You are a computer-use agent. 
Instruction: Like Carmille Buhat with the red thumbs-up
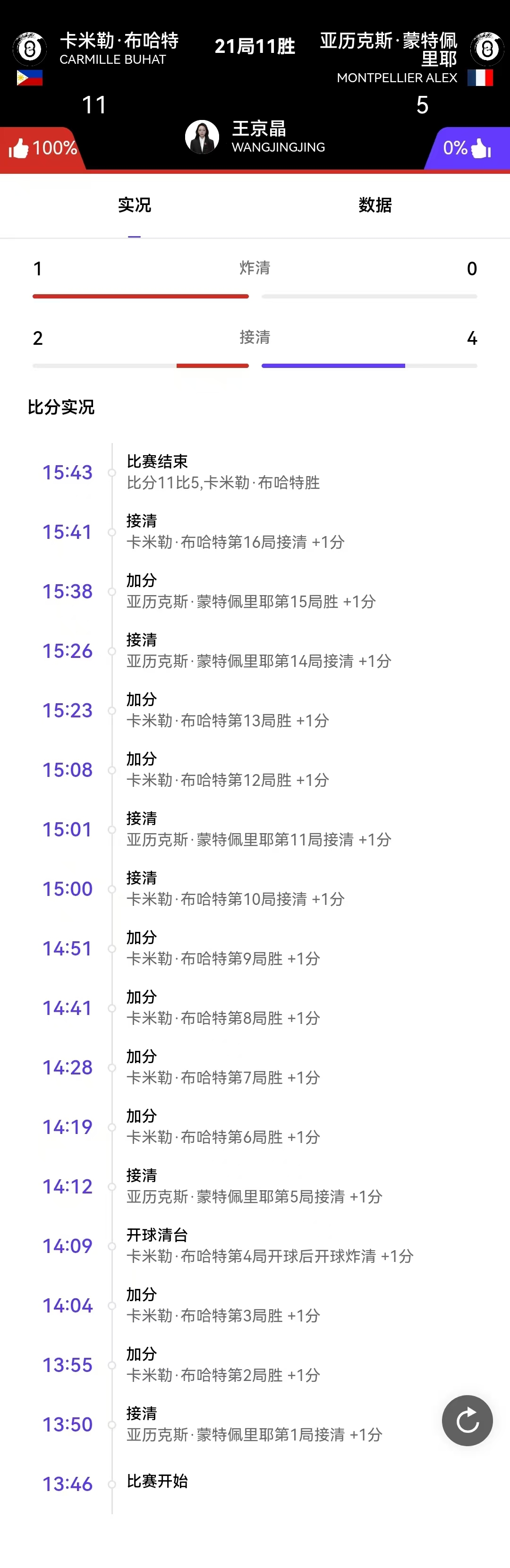pos(19,148)
